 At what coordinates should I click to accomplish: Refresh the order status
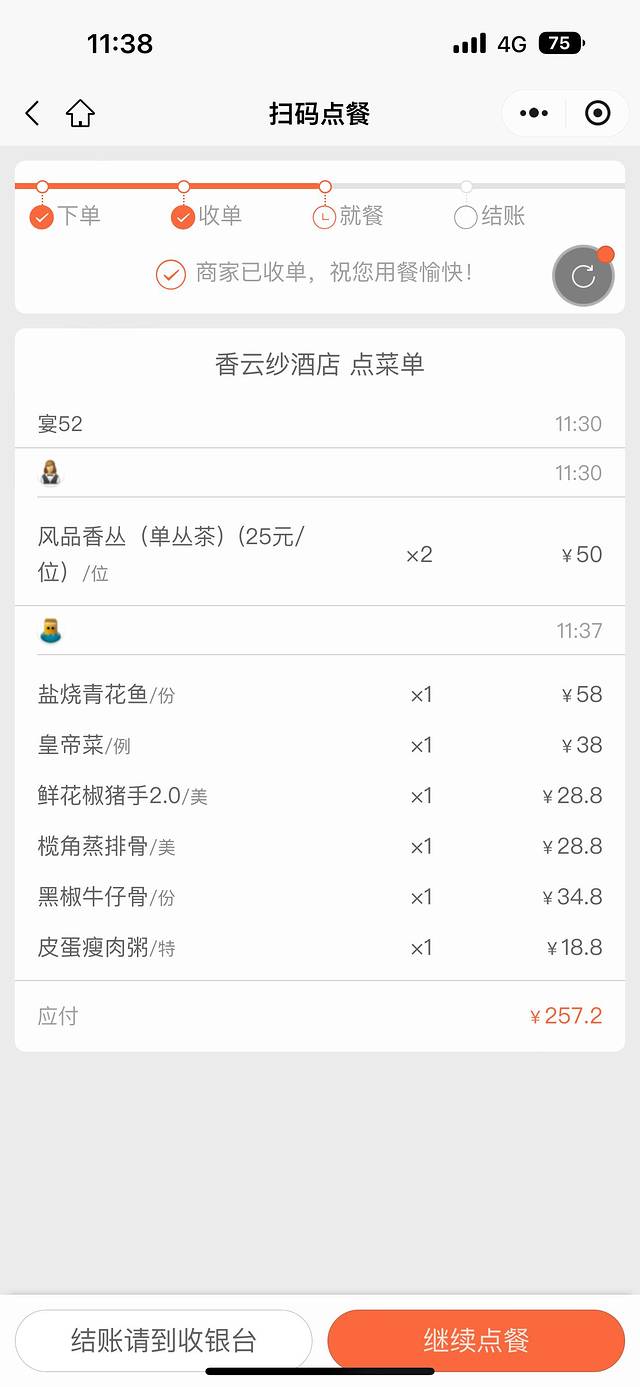pos(583,276)
